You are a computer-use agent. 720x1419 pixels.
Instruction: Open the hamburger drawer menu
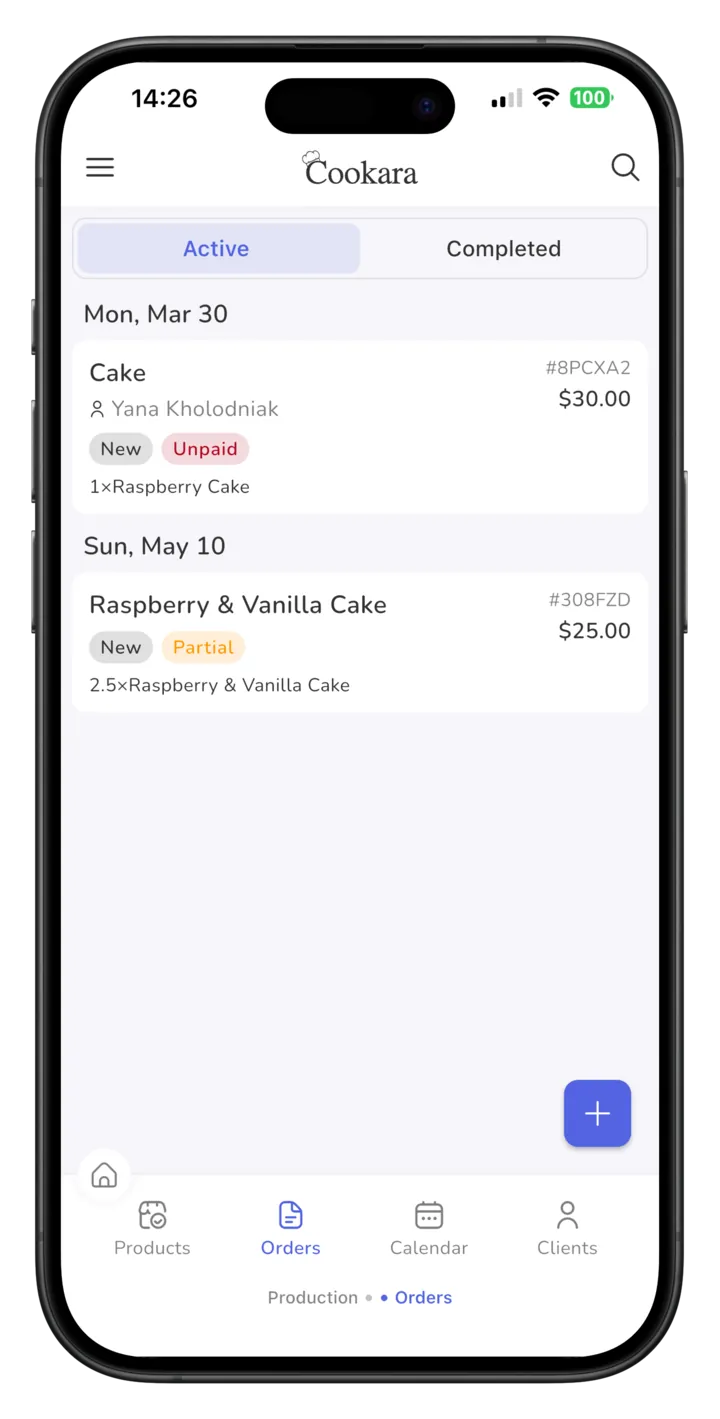pyautogui.click(x=100, y=167)
